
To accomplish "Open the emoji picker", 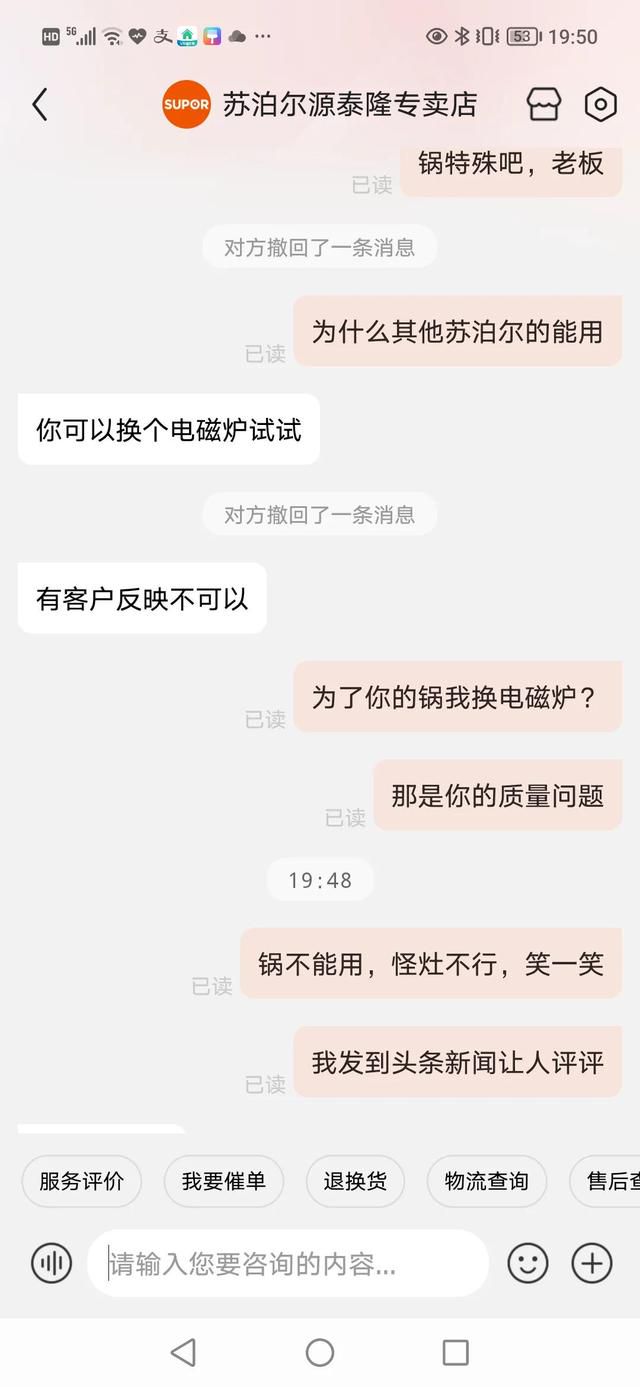I will click(528, 1263).
